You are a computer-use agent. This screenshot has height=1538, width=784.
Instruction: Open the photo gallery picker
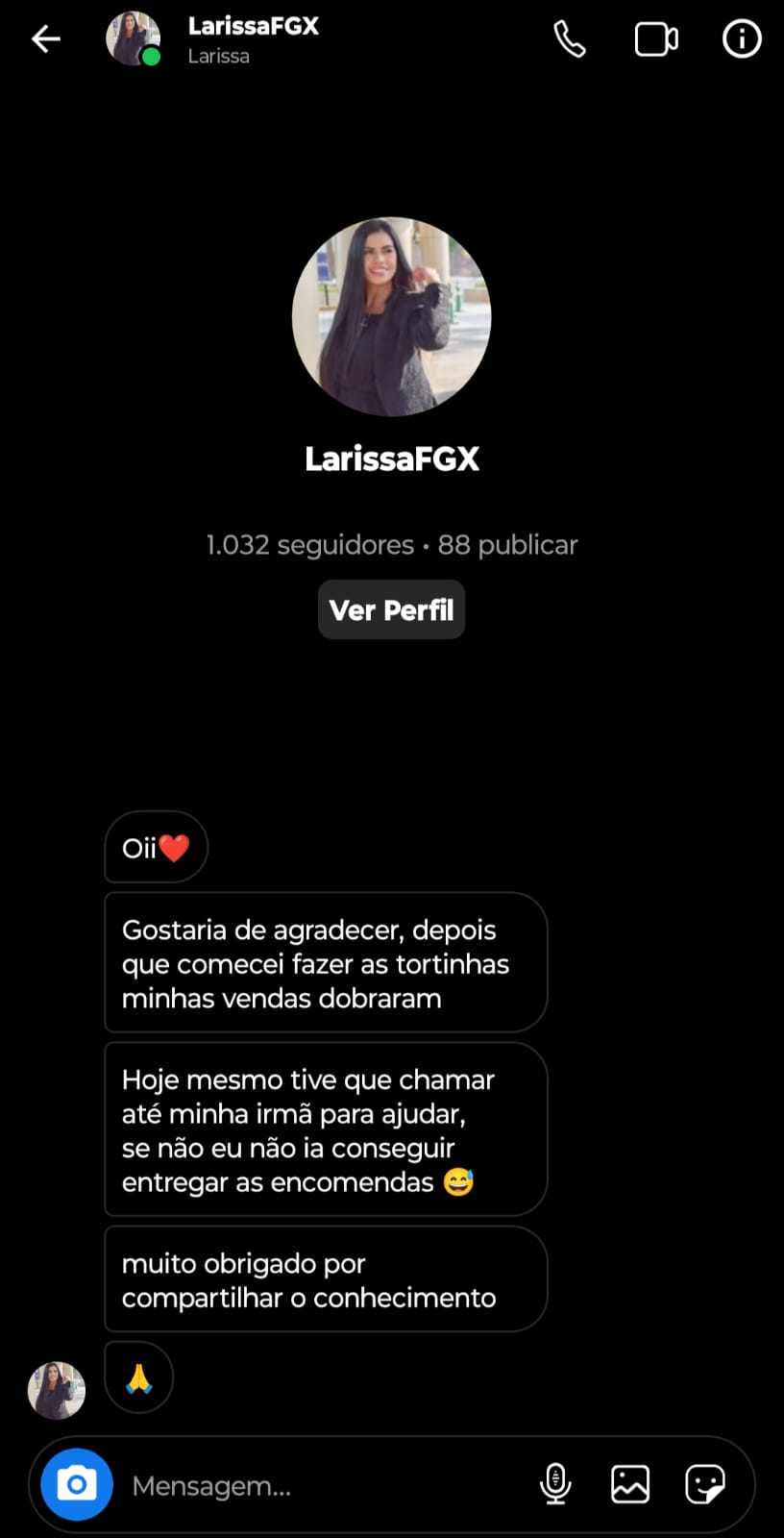630,1484
